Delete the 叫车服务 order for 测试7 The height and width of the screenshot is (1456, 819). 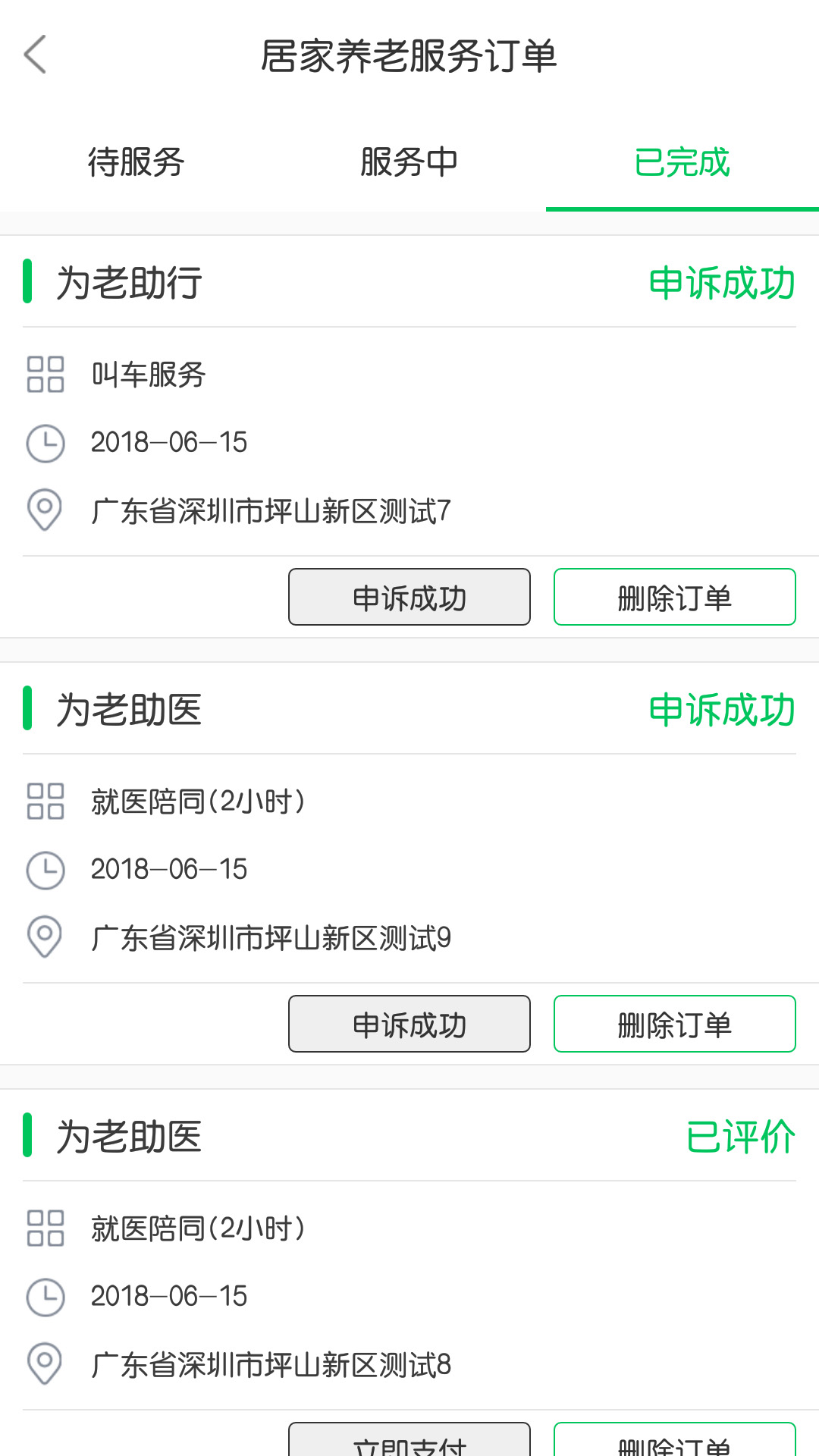coord(674,598)
